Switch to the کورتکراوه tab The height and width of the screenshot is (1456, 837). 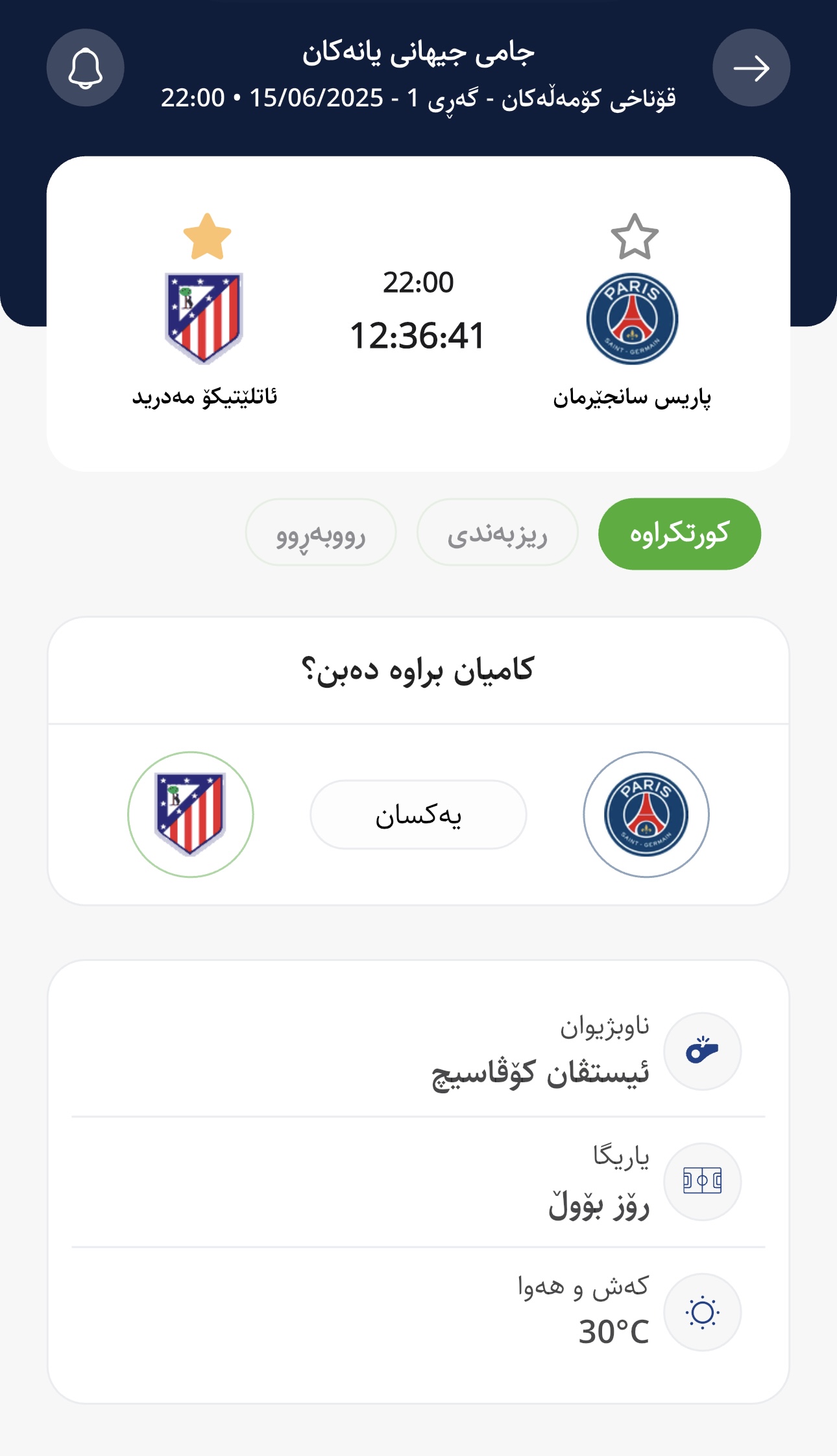pos(679,533)
